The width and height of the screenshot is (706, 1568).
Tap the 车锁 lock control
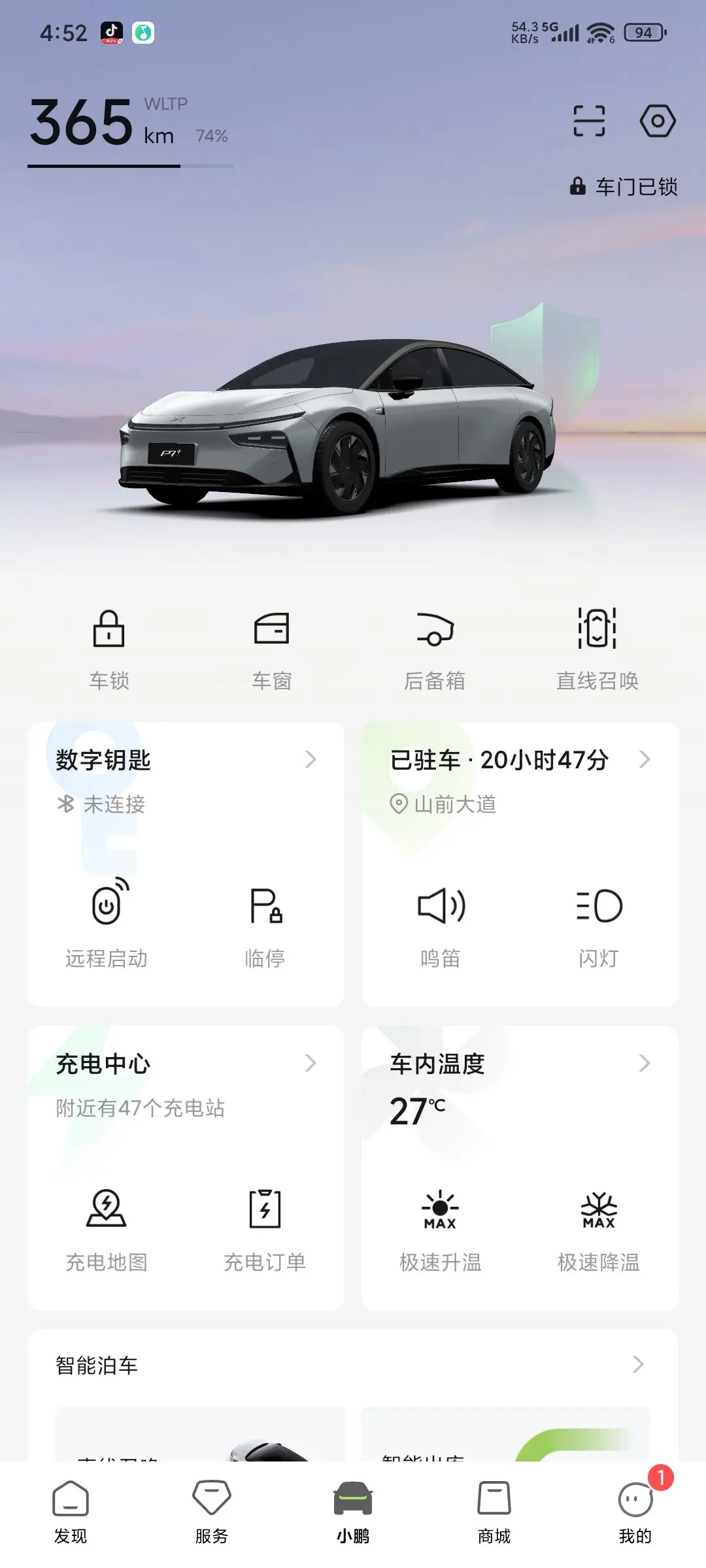[109, 647]
